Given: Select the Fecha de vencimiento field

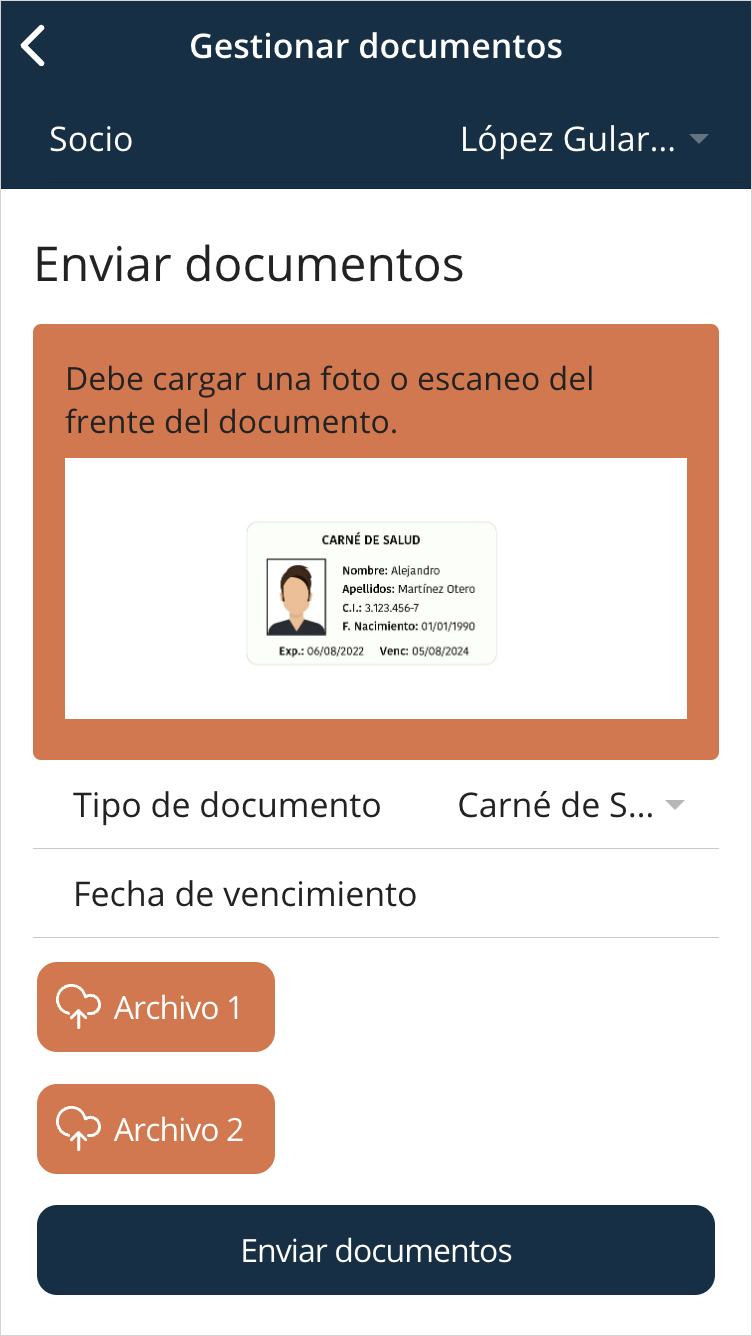Looking at the screenshot, I should pyautogui.click(x=376, y=893).
